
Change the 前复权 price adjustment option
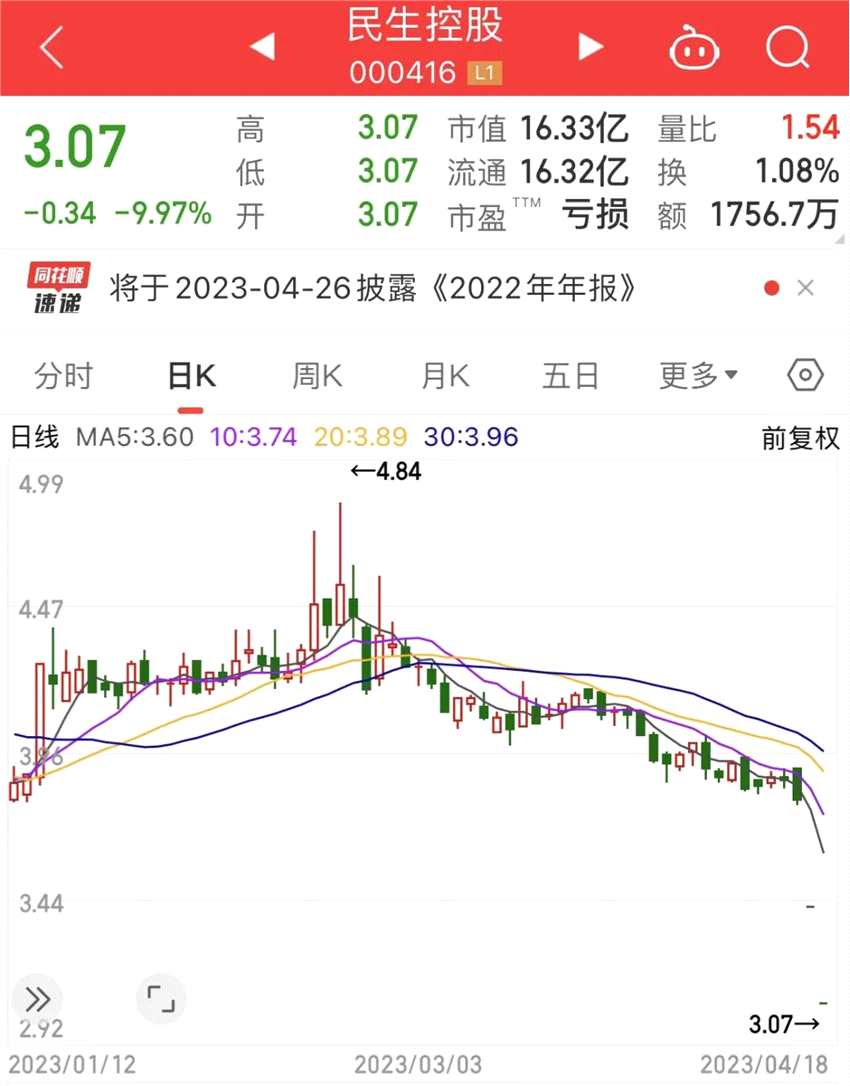coord(800,438)
